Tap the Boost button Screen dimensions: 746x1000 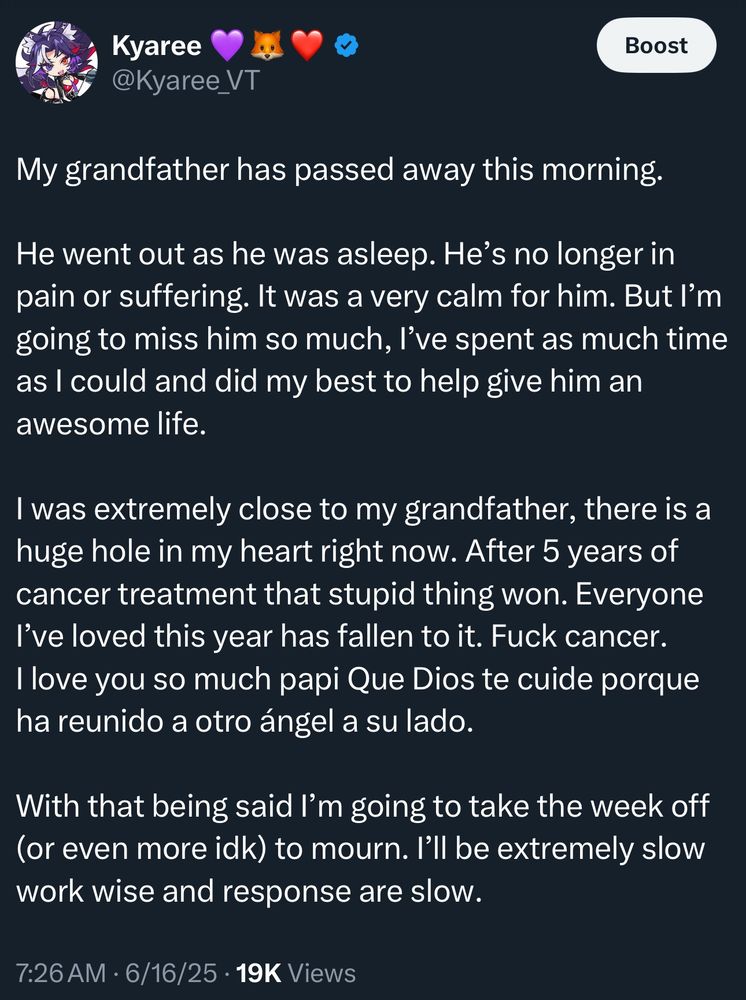click(x=656, y=46)
